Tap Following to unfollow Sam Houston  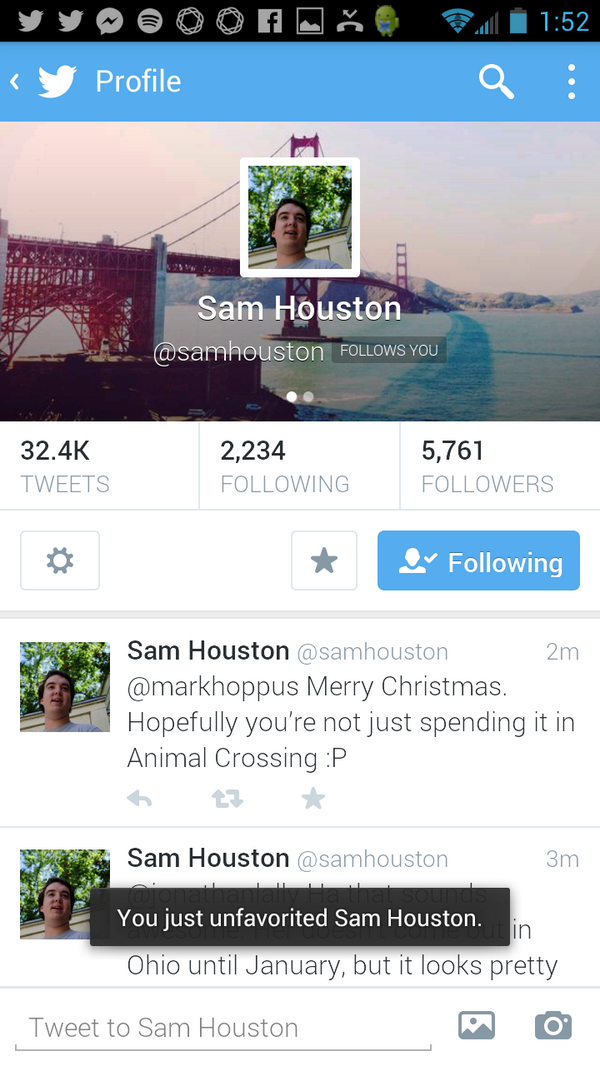click(x=479, y=561)
